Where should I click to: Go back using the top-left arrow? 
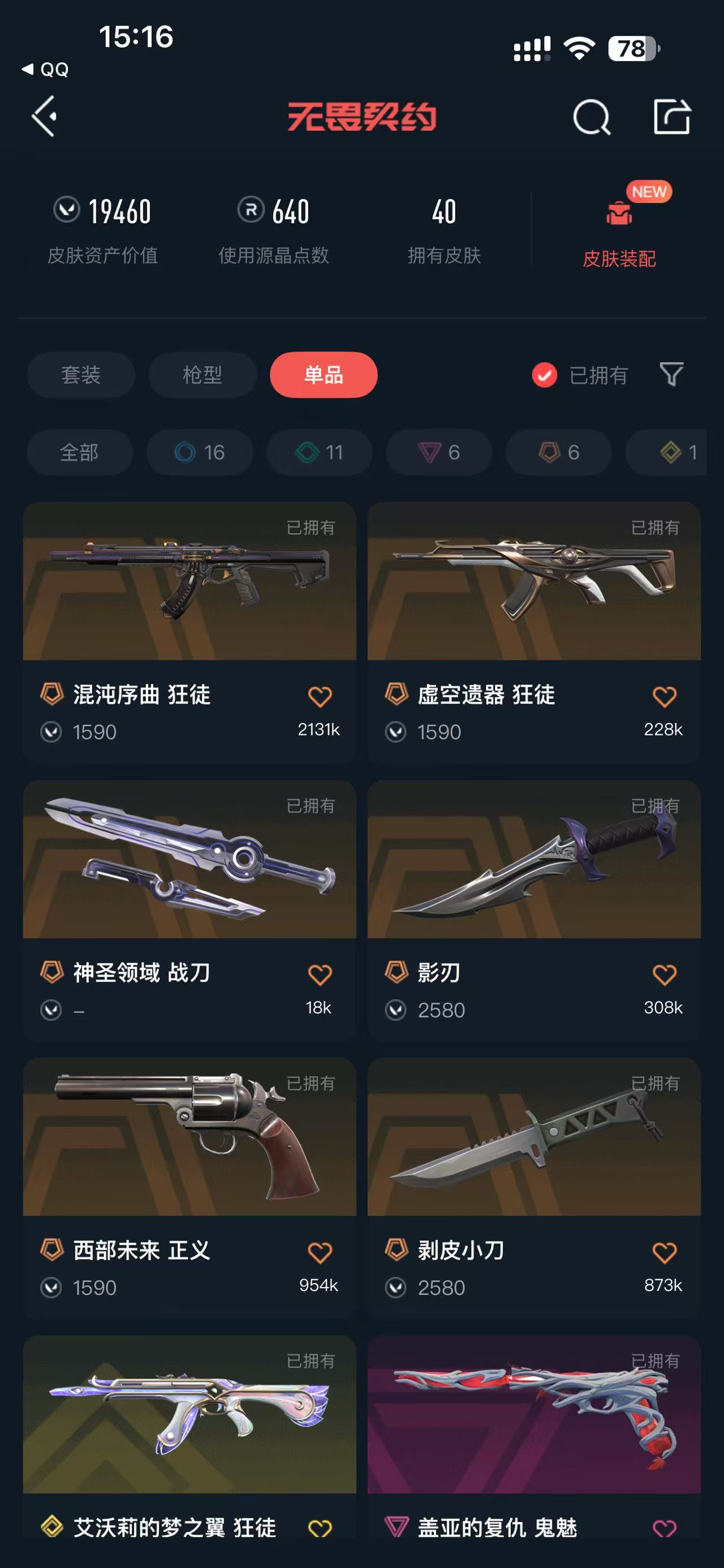[45, 116]
